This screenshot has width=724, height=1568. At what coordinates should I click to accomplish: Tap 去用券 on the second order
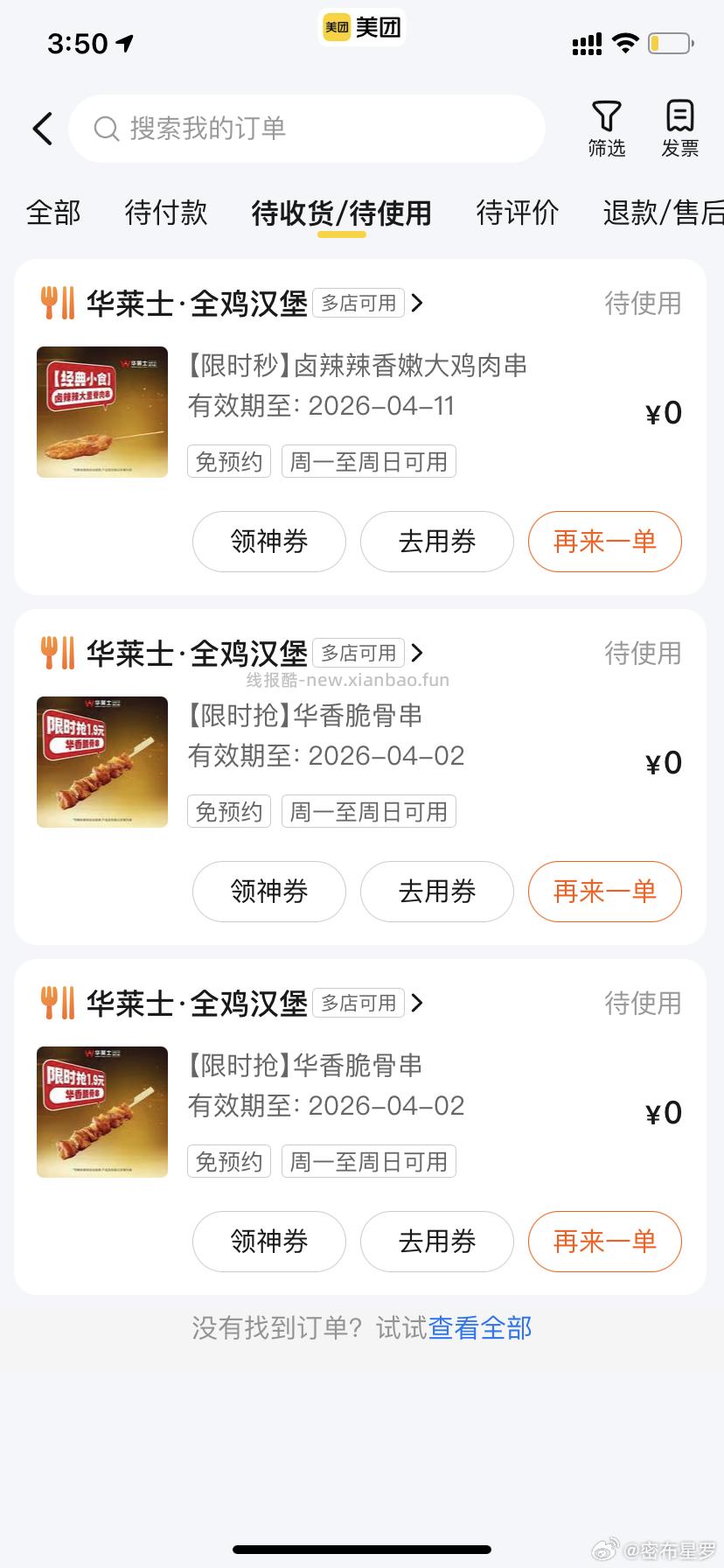pos(436,892)
